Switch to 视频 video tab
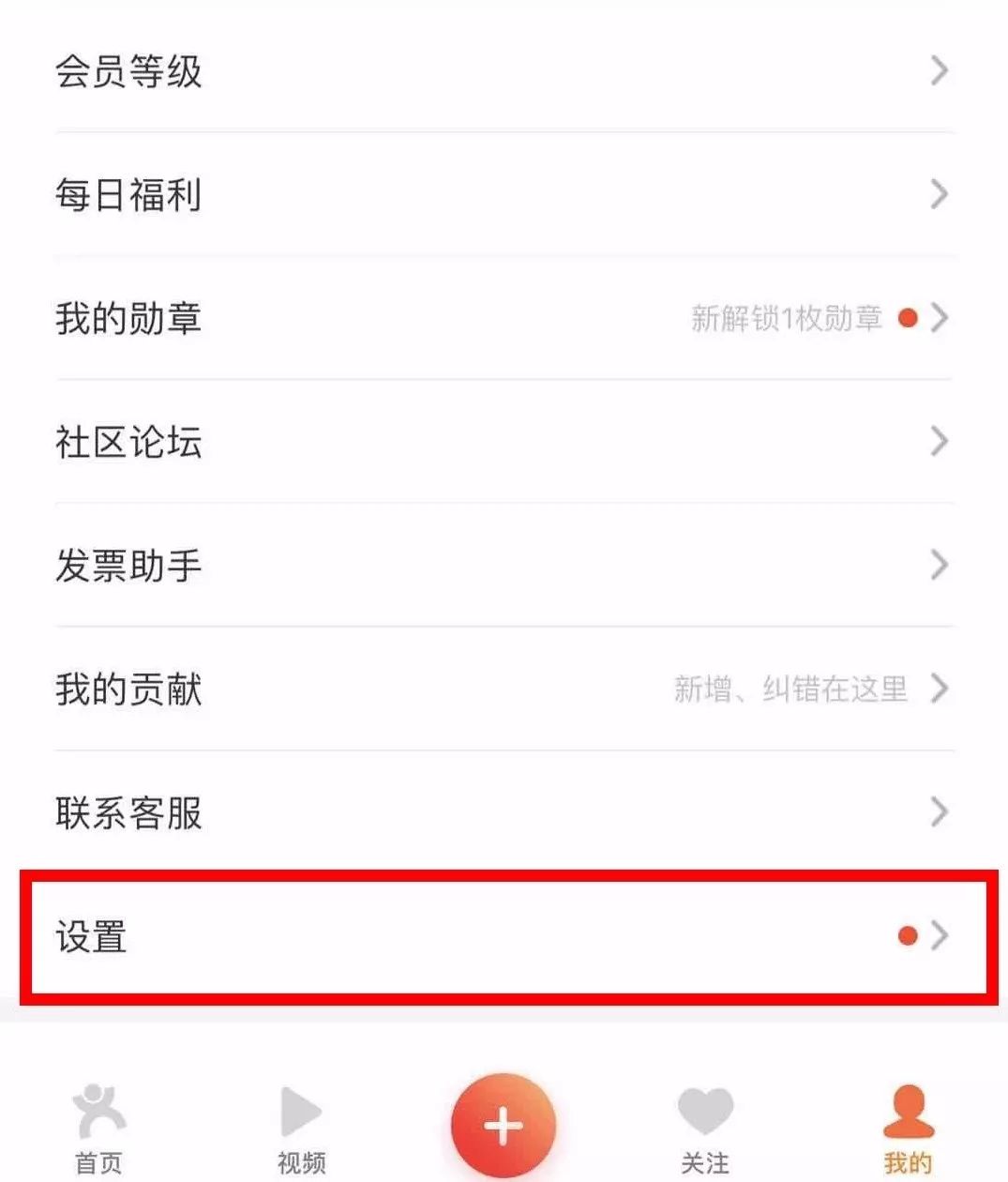The height and width of the screenshot is (1182, 1008). [302, 1129]
